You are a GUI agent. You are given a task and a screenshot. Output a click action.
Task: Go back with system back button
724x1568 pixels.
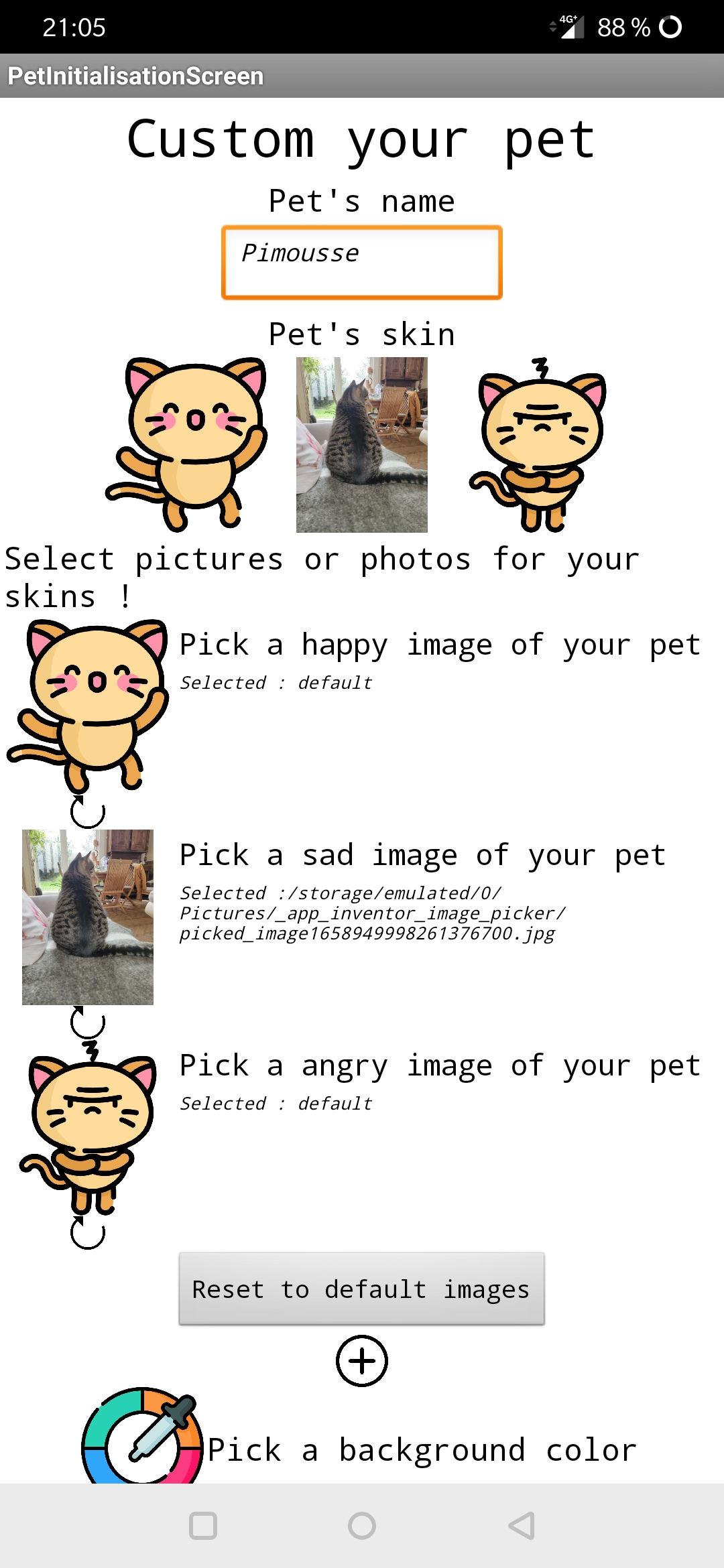(x=522, y=1526)
